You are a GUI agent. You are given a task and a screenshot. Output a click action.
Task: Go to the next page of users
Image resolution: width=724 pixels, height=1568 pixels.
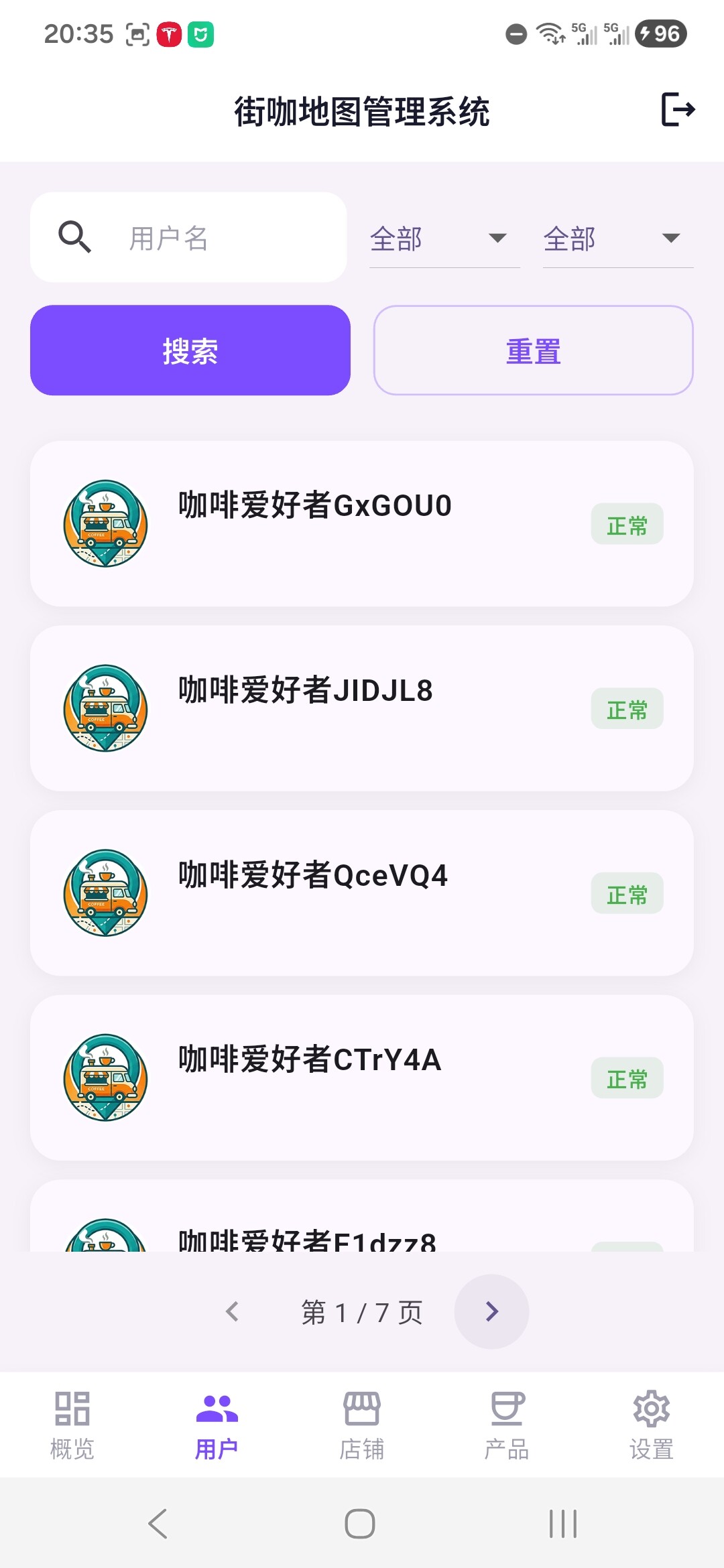tap(491, 1311)
